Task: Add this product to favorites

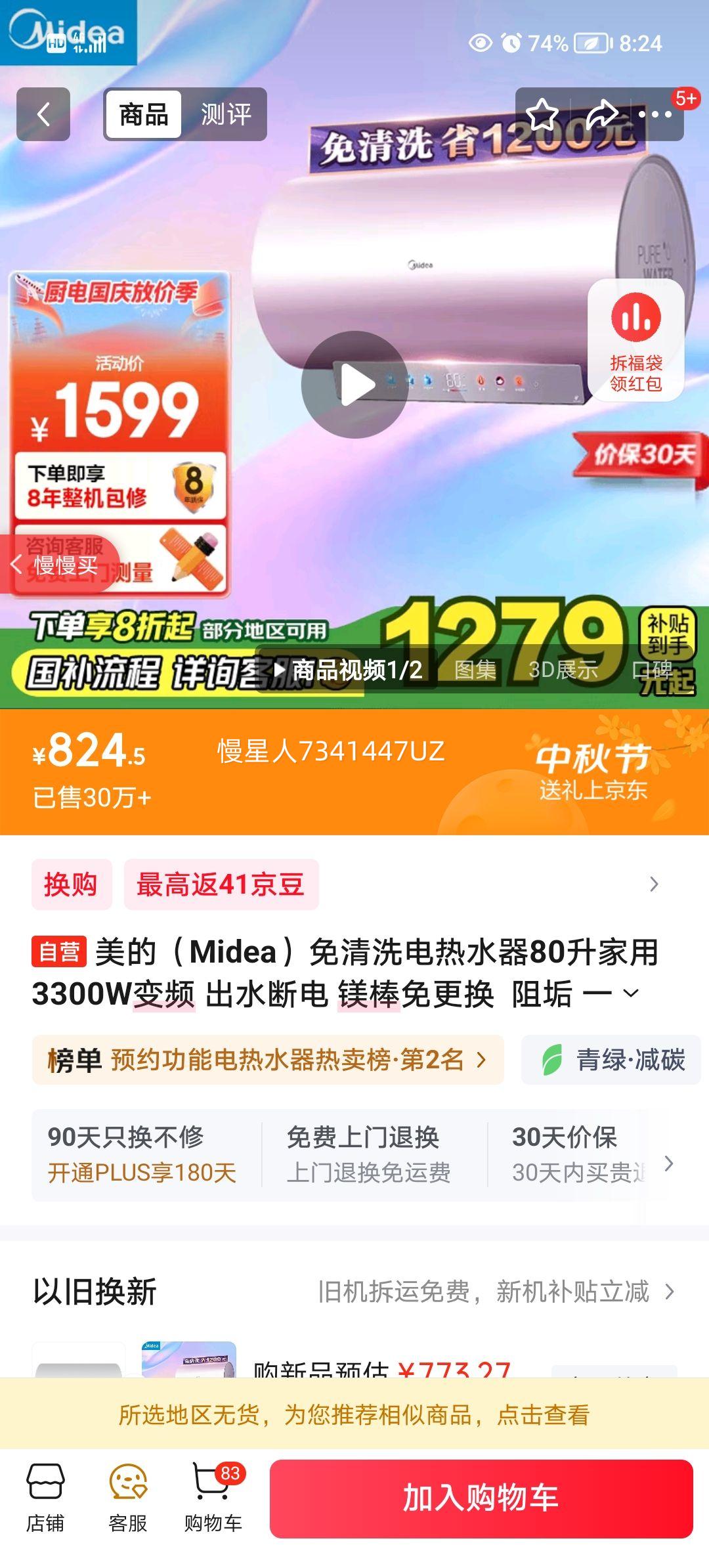Action: 542,114
